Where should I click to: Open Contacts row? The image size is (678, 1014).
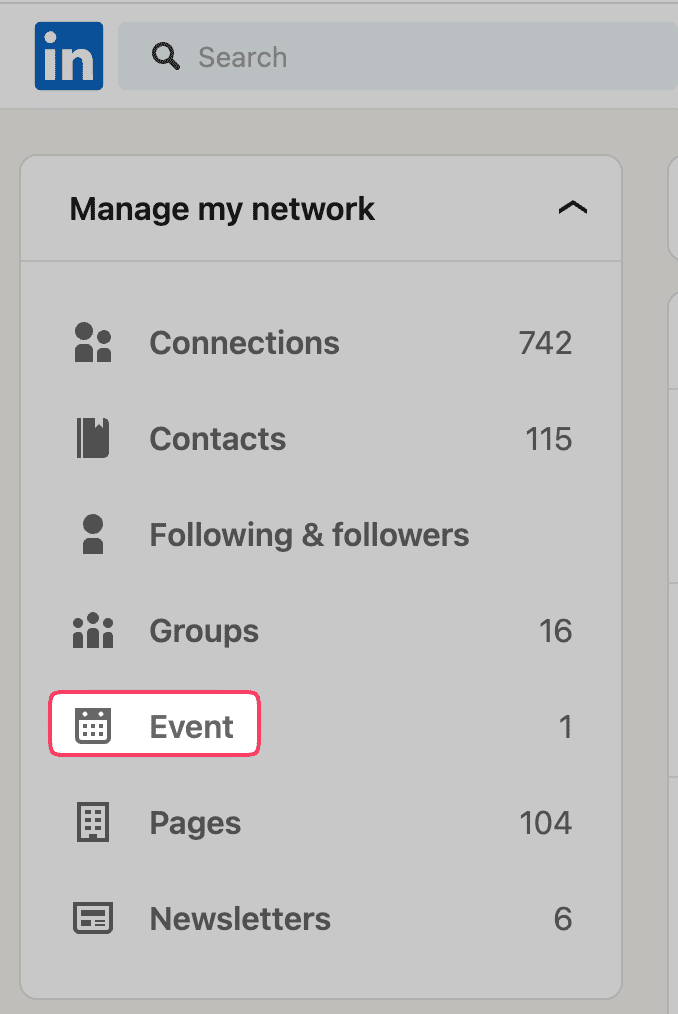(x=217, y=439)
